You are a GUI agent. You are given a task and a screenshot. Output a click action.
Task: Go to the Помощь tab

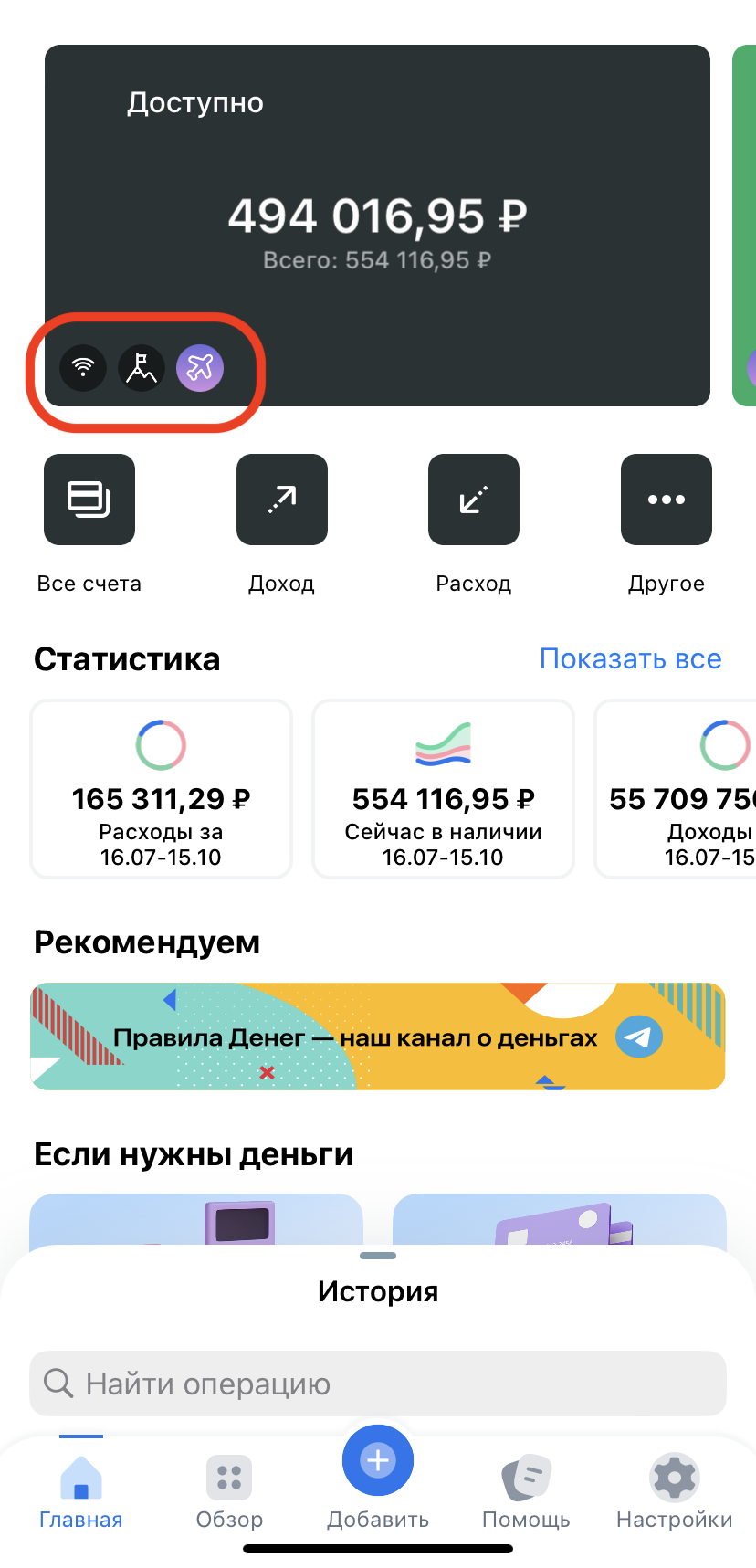526,1490
